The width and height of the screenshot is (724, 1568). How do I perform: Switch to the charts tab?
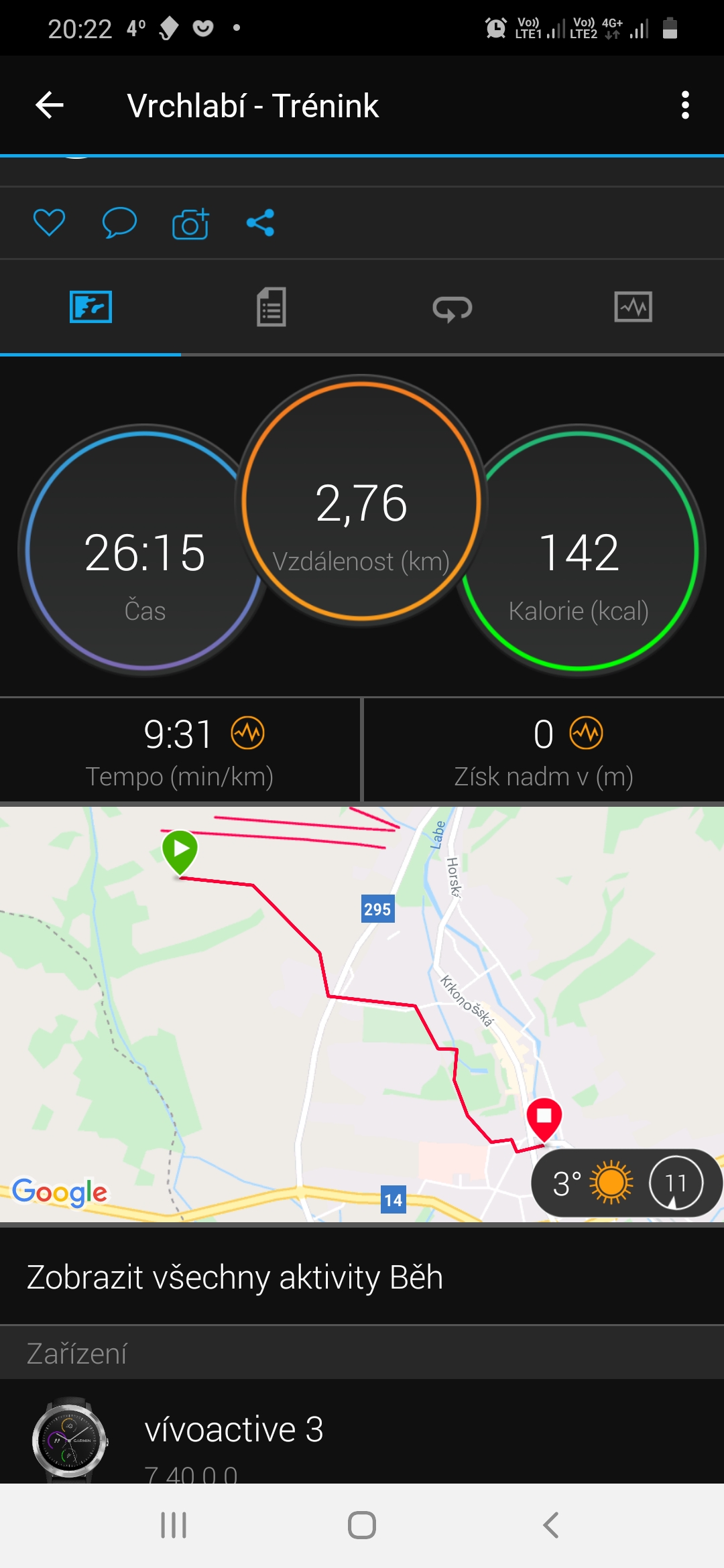[633, 308]
